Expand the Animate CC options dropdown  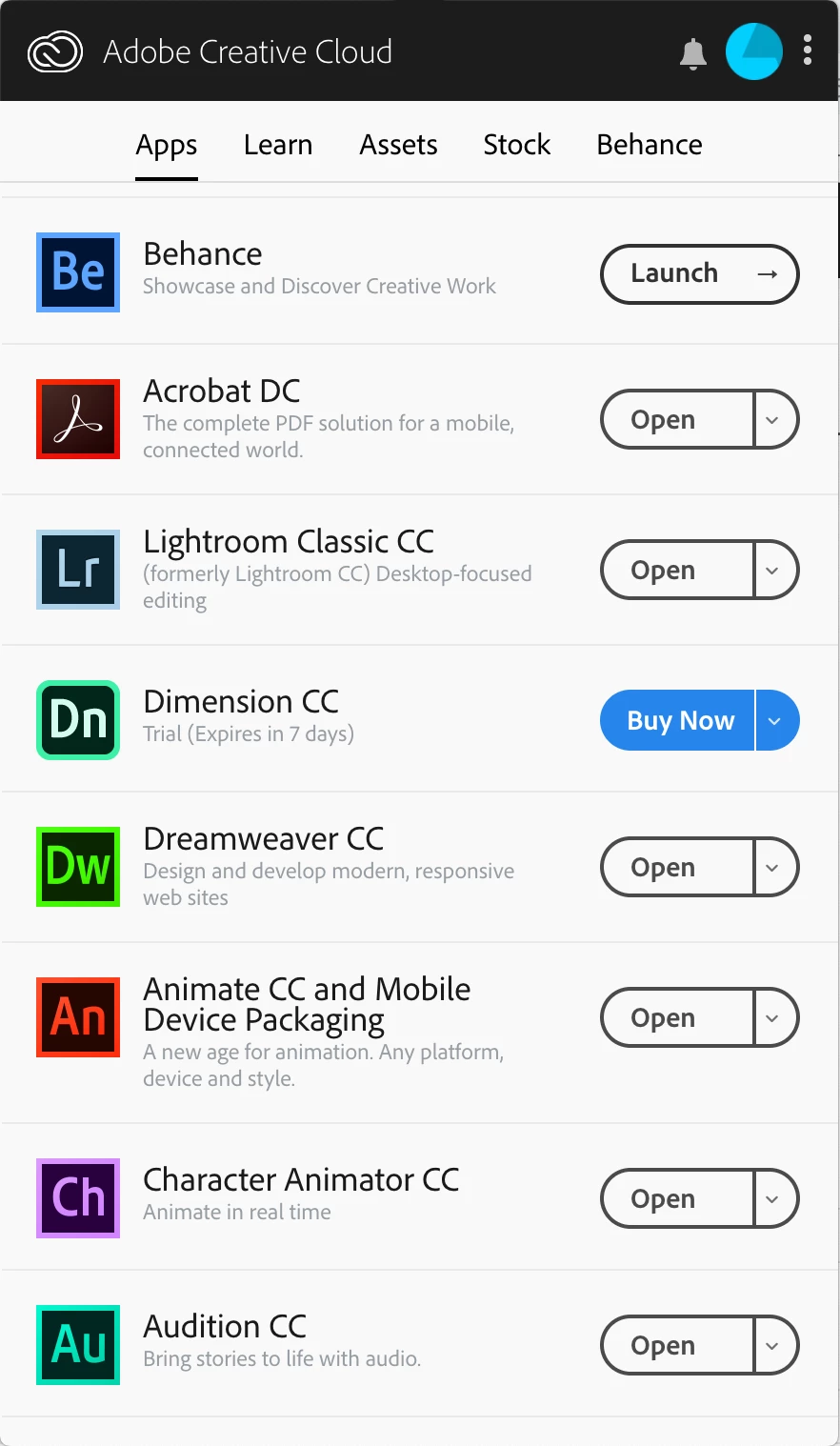coord(773,1018)
